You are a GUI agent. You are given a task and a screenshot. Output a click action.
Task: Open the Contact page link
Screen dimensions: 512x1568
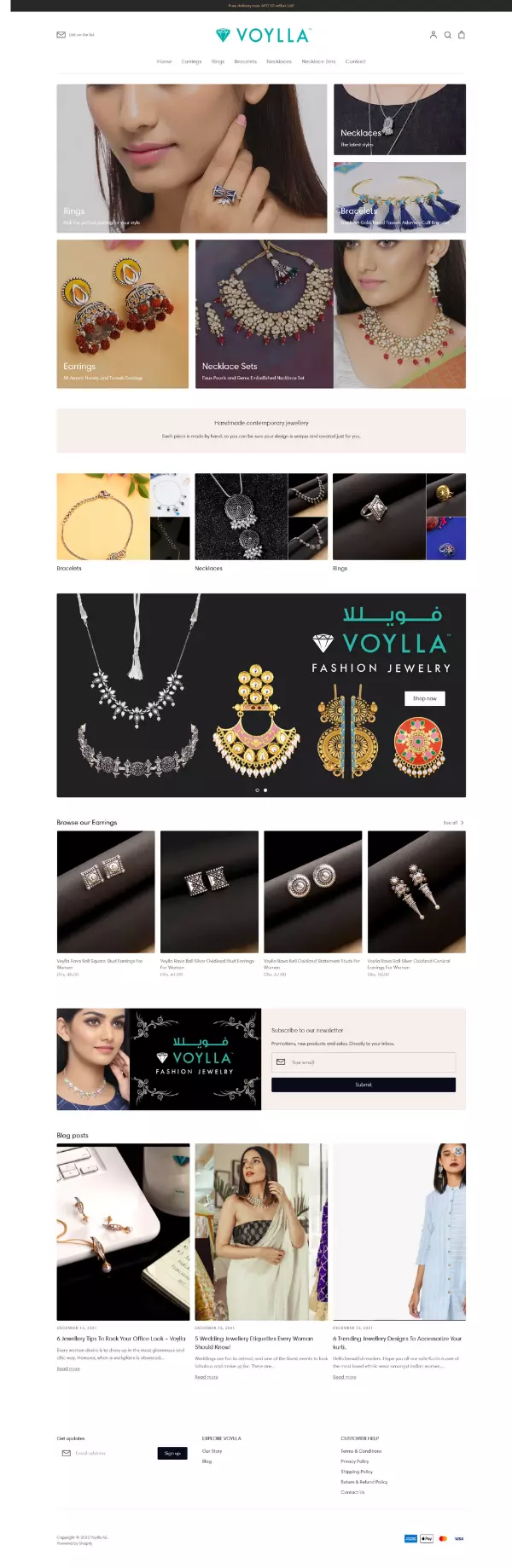point(355,61)
